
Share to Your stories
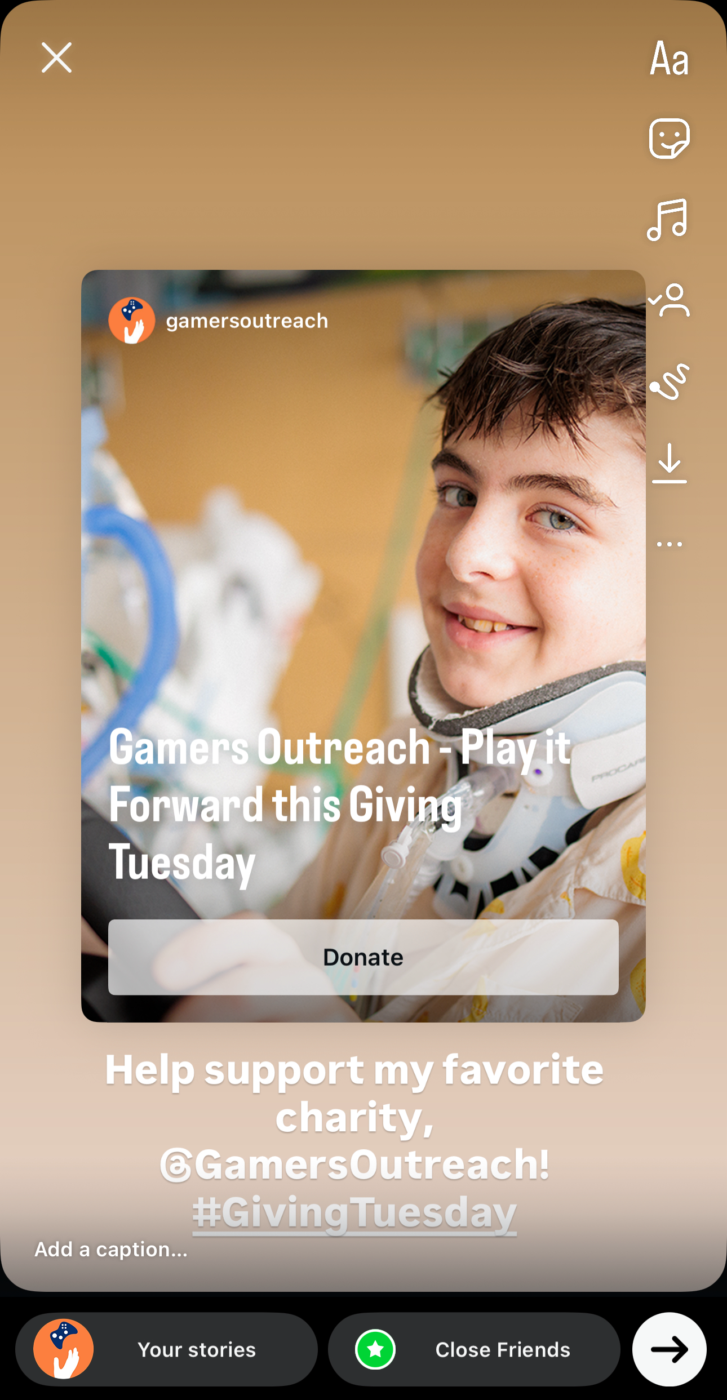pyautogui.click(x=166, y=1349)
